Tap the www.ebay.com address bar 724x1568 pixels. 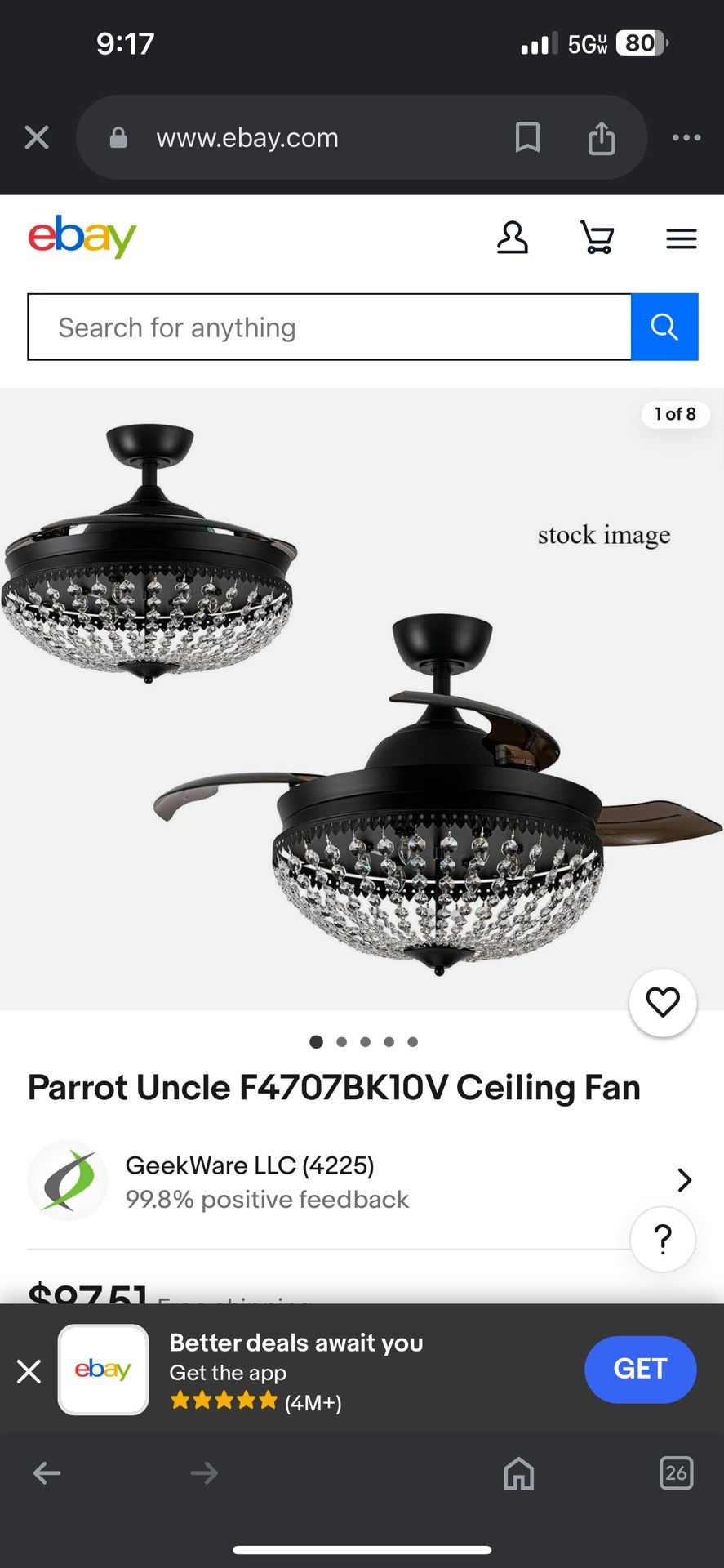pyautogui.click(x=247, y=138)
